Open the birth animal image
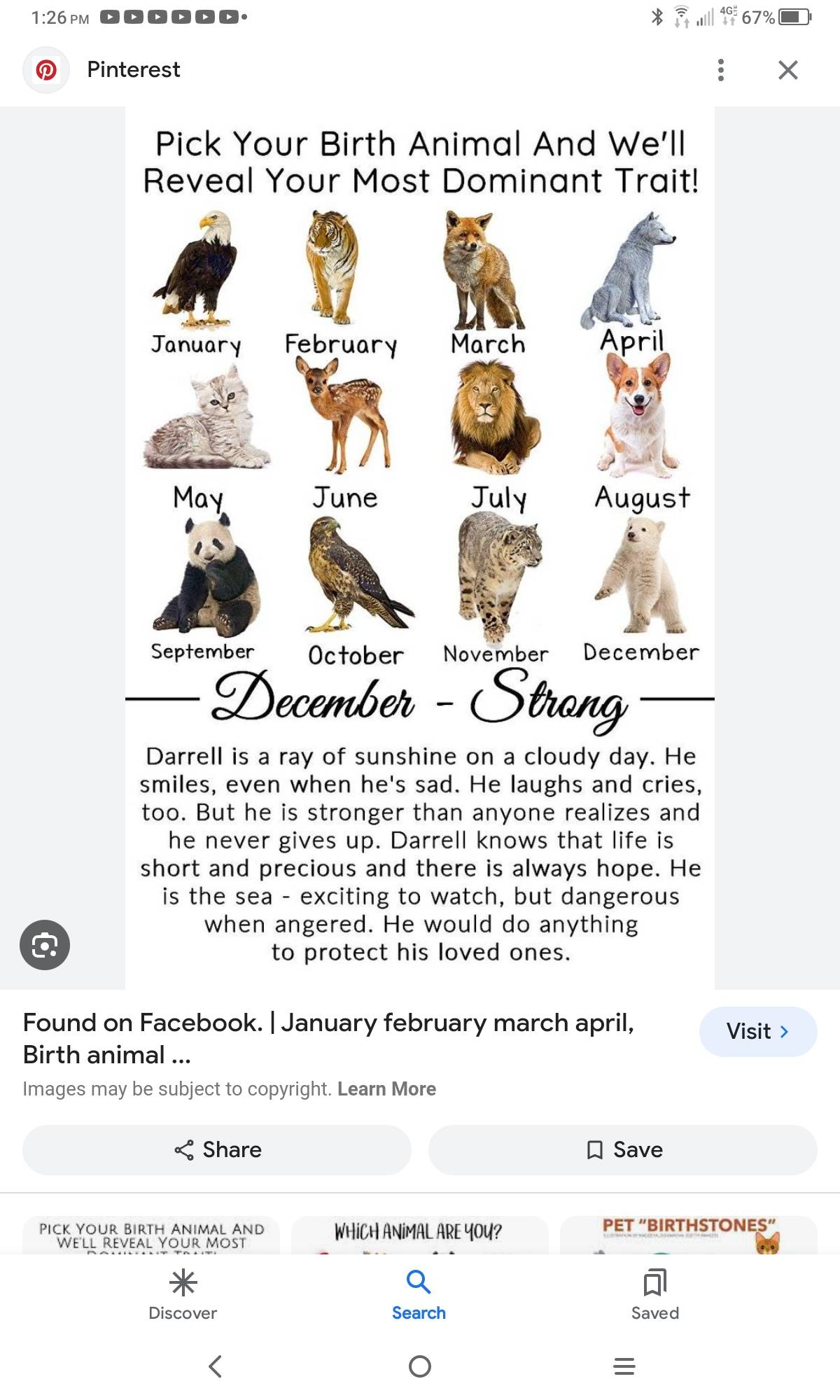This screenshot has width=840, height=1400. 420,546
